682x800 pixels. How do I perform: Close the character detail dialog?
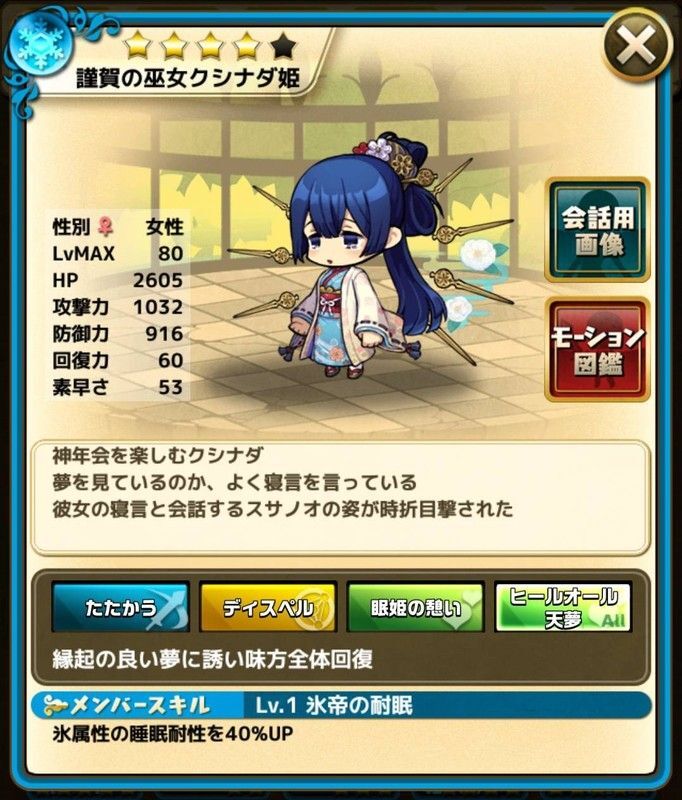[x=637, y=46]
